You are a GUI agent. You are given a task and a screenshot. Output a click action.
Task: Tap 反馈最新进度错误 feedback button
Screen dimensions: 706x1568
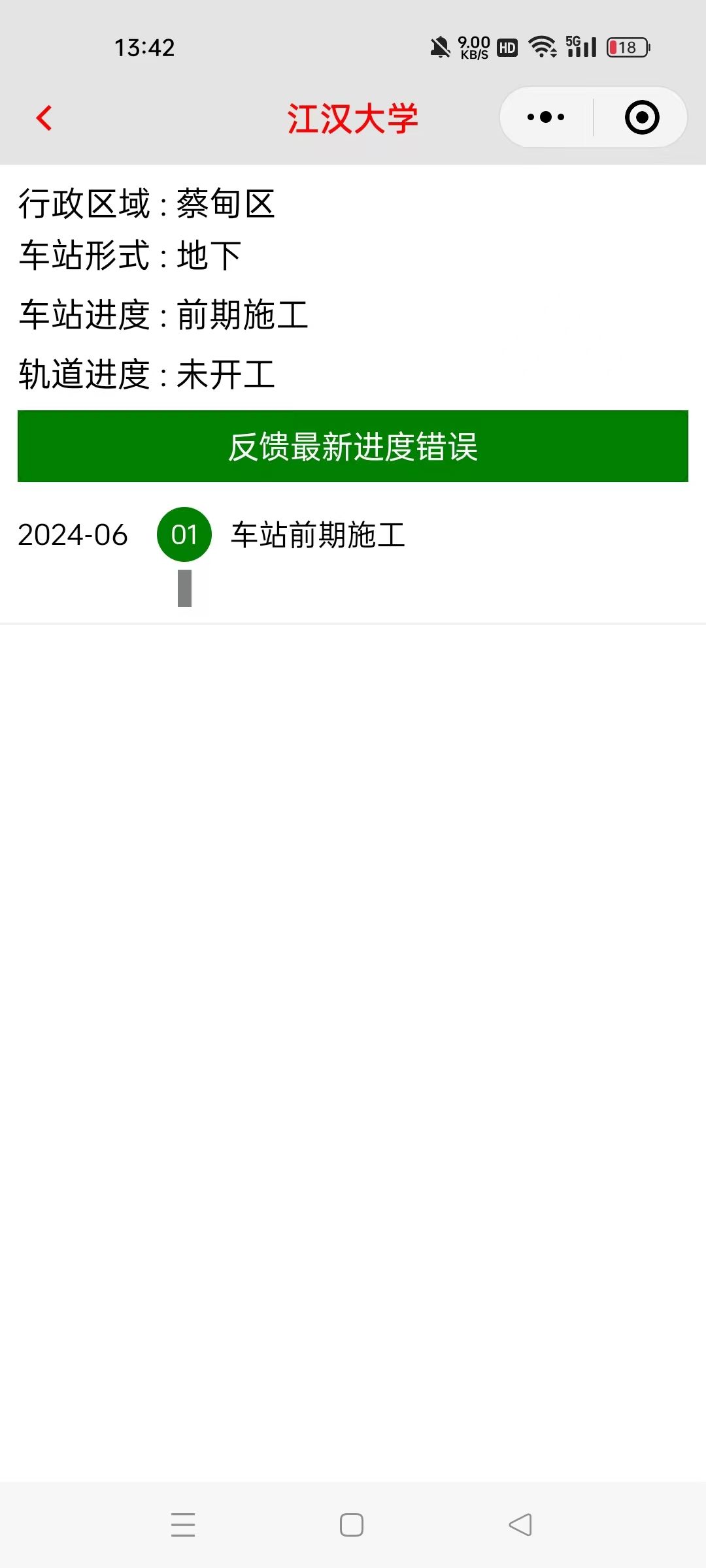(x=353, y=447)
